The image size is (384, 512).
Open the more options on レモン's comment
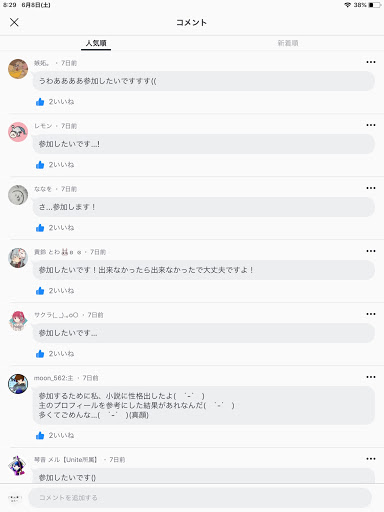pyautogui.click(x=371, y=125)
